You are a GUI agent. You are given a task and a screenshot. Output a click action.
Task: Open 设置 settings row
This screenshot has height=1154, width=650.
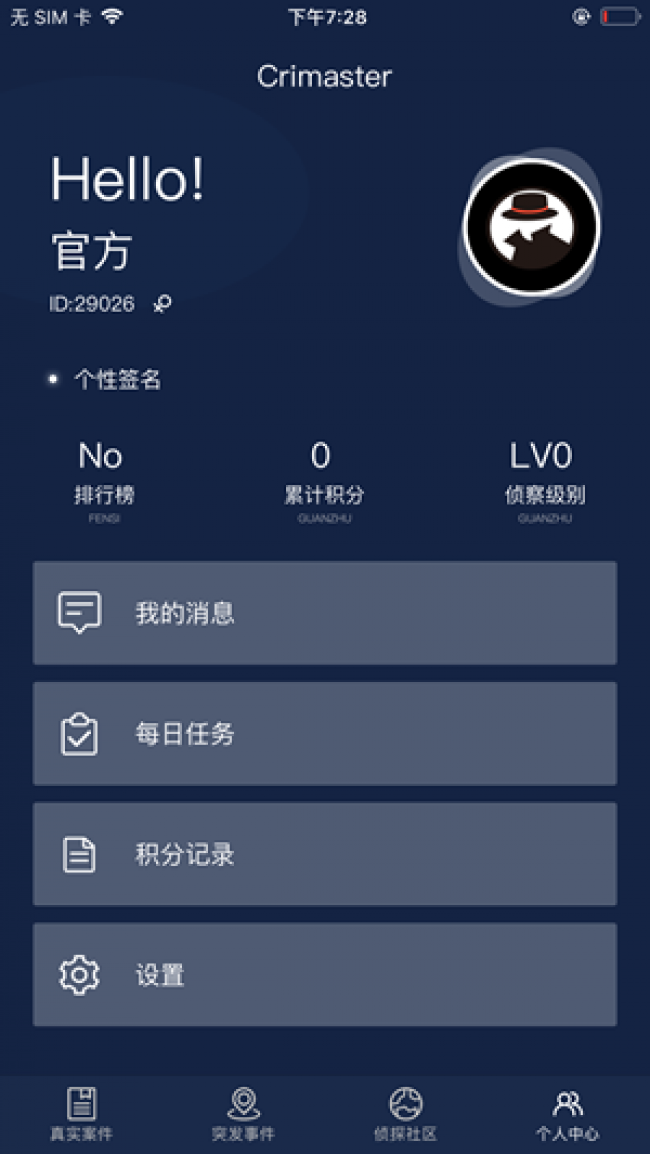[x=324, y=975]
